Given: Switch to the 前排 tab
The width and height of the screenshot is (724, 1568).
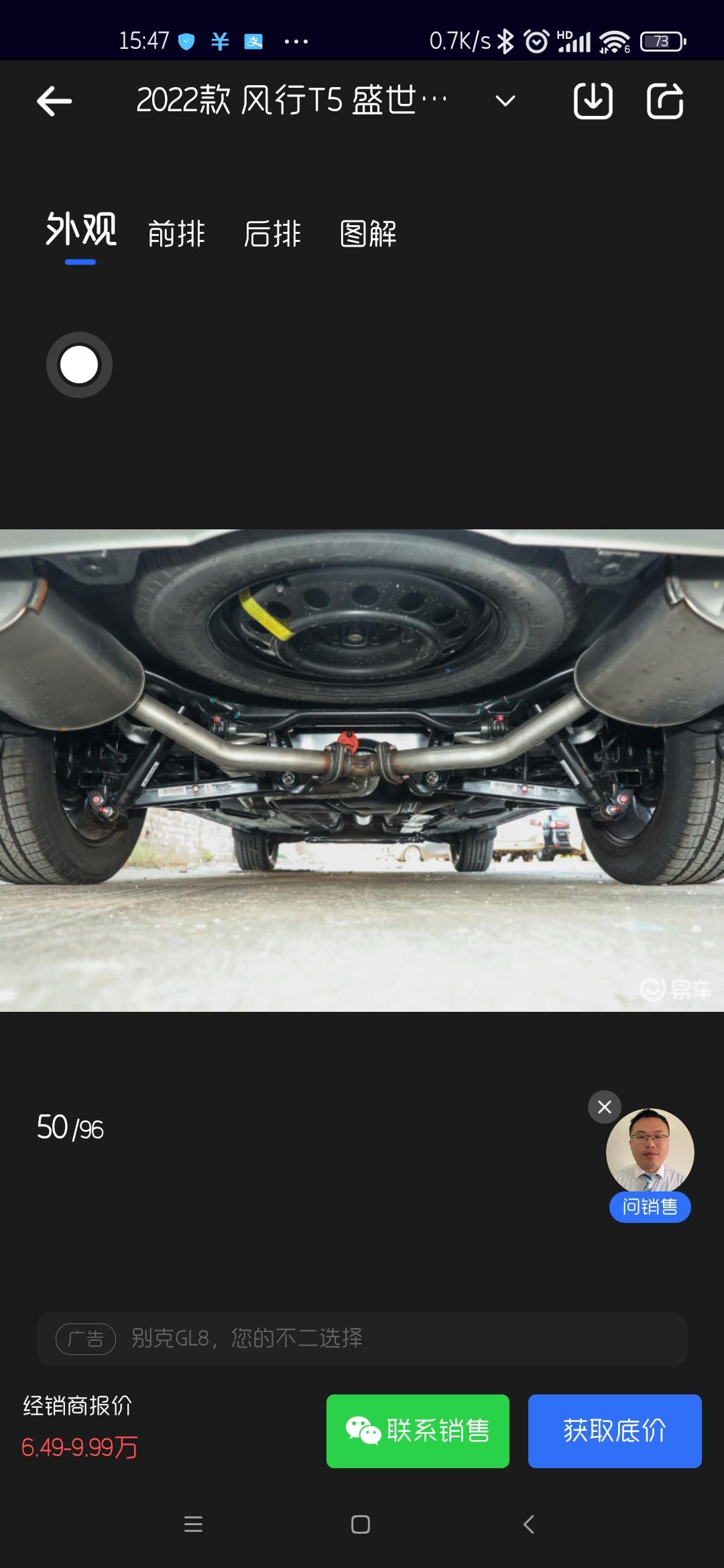Looking at the screenshot, I should click(176, 234).
